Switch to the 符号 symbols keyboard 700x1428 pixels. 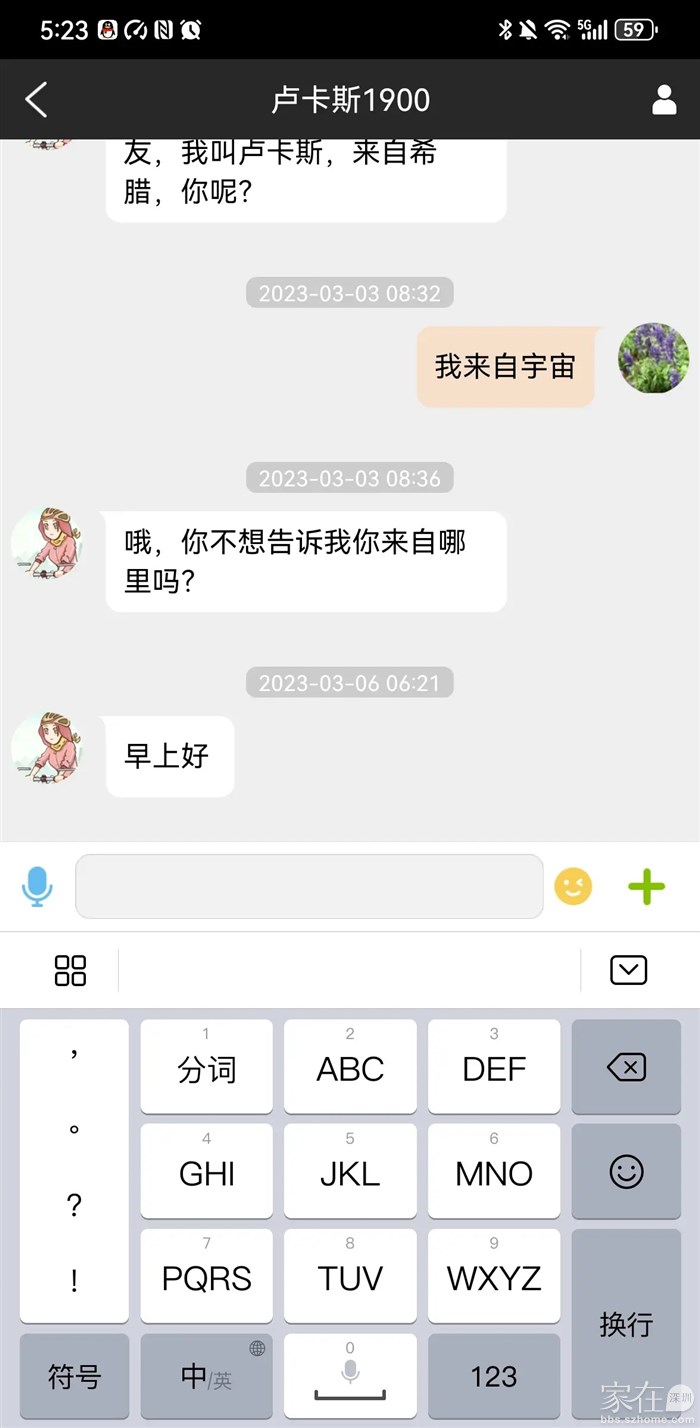(75, 1376)
